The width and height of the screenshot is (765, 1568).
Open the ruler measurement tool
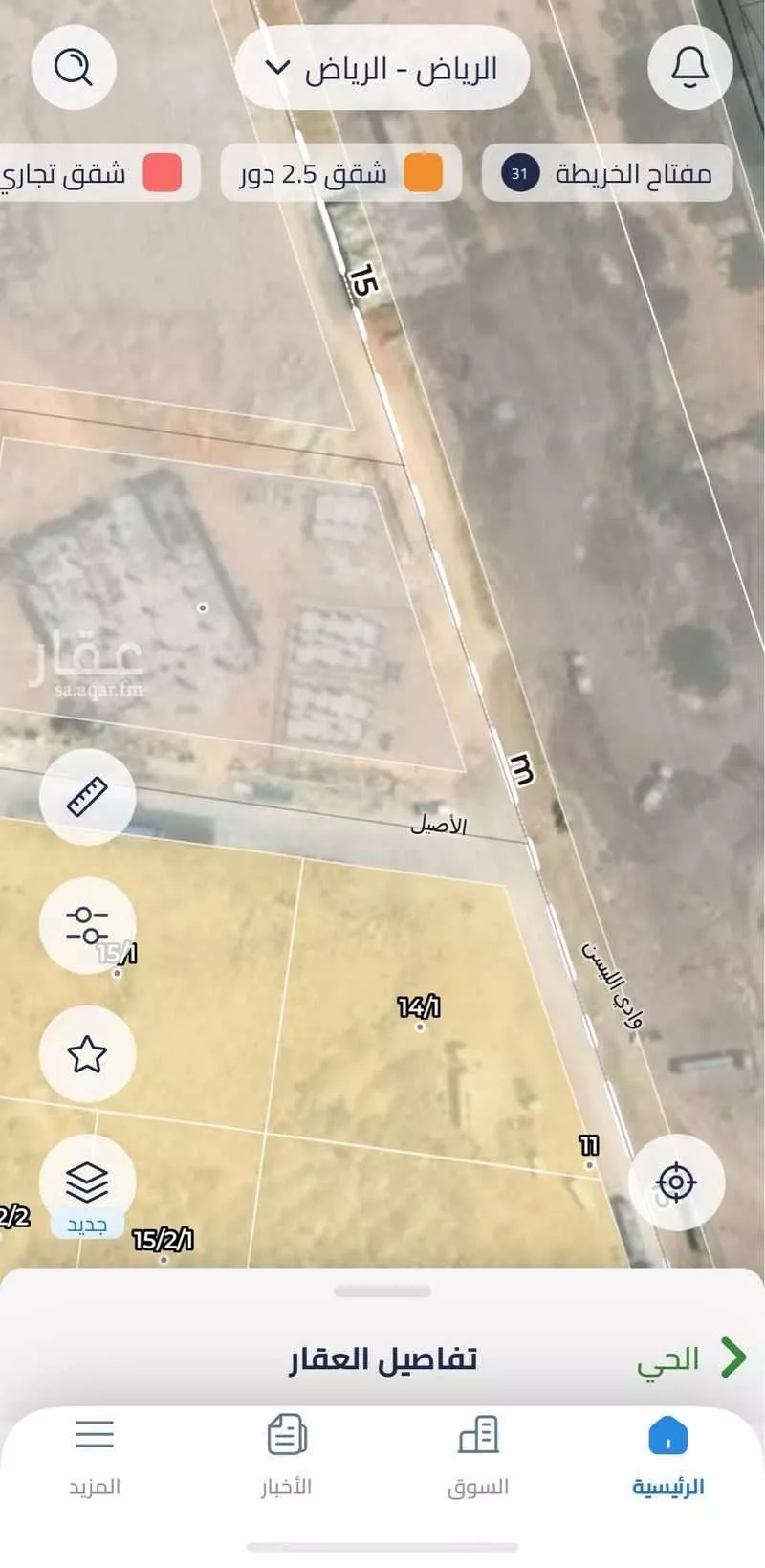[87, 797]
